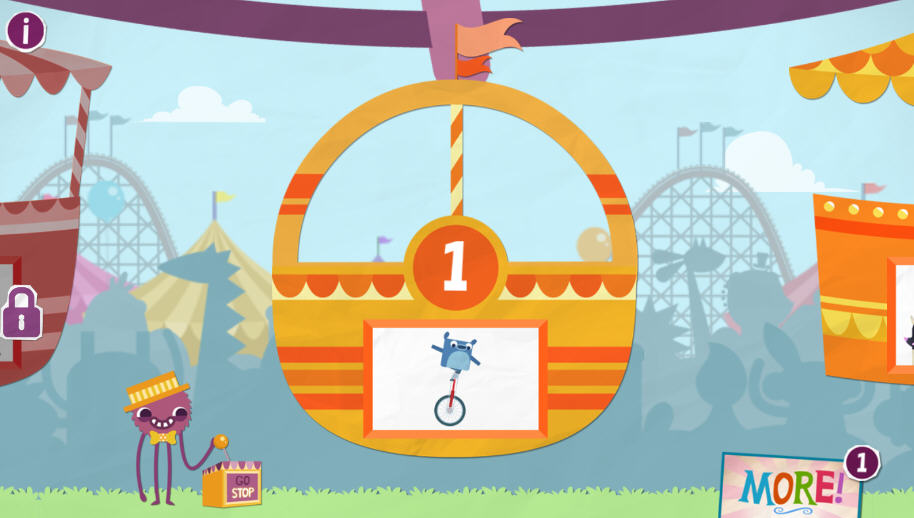Viewport: 914px width, 518px height.
Task: Tap the GO STOP lever box
Action: click(x=232, y=485)
